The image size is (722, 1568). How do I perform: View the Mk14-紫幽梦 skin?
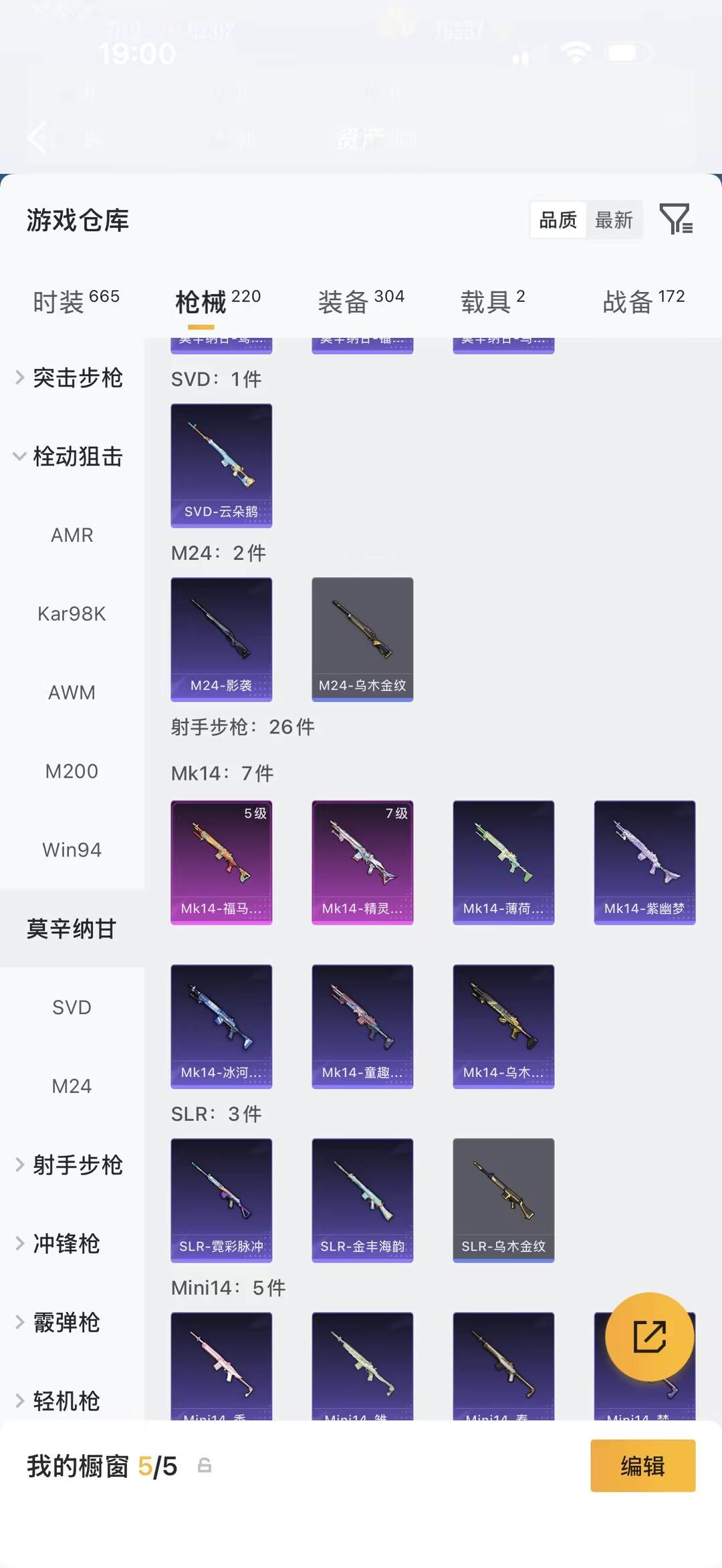coord(644,863)
